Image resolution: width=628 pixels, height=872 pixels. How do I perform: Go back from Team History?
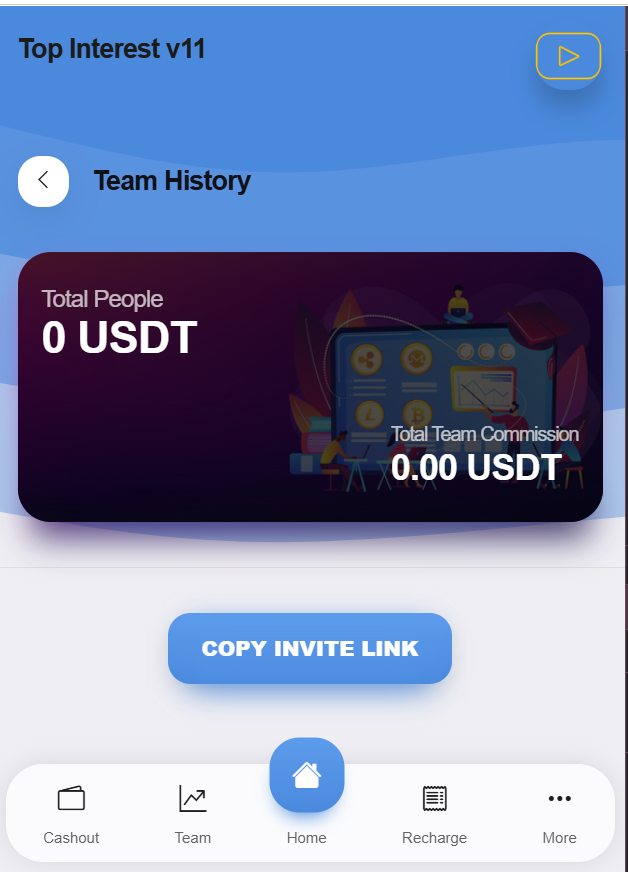[x=43, y=181]
